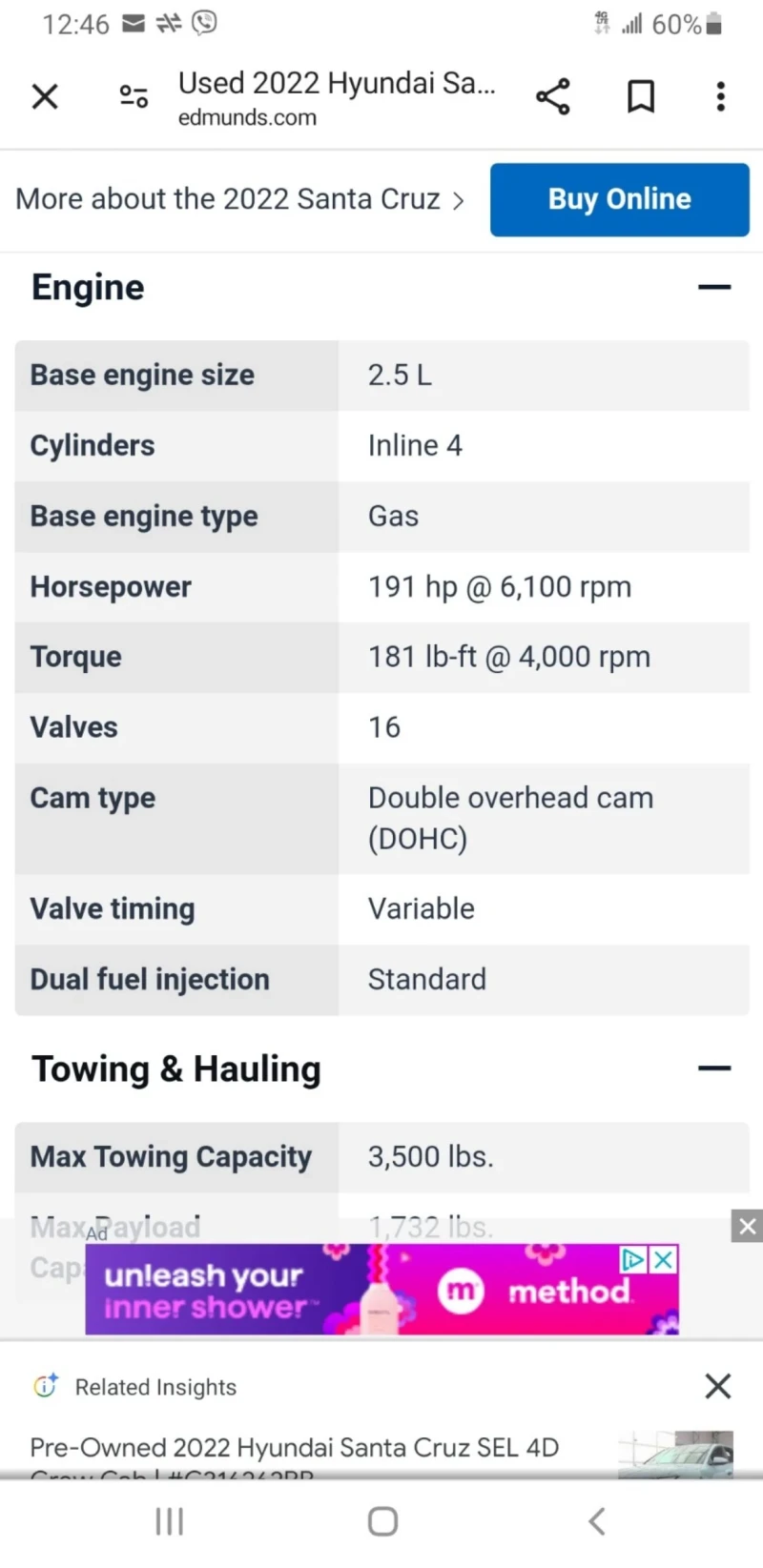Share this Edmunds page

pos(553,96)
